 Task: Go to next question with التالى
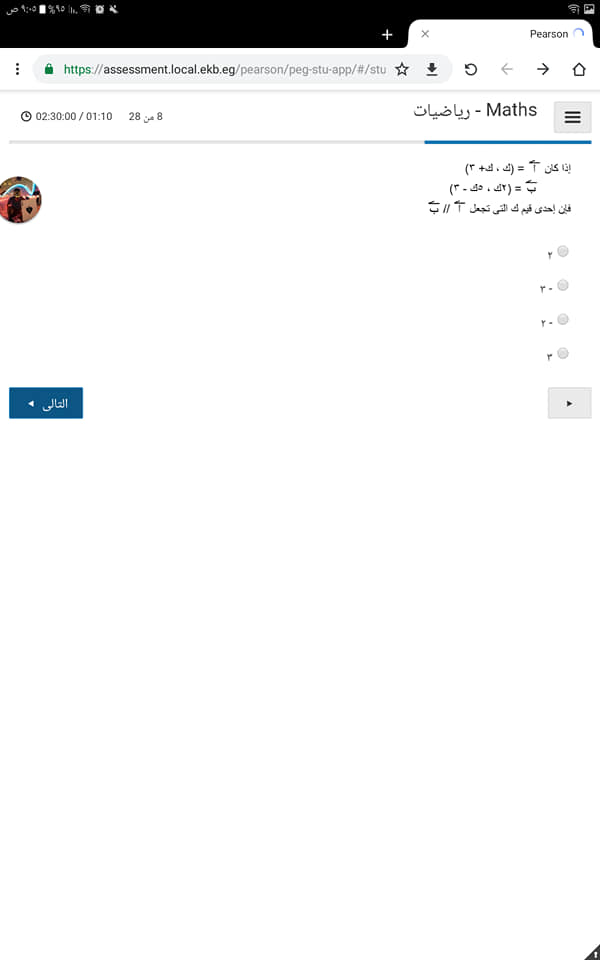tap(46, 403)
